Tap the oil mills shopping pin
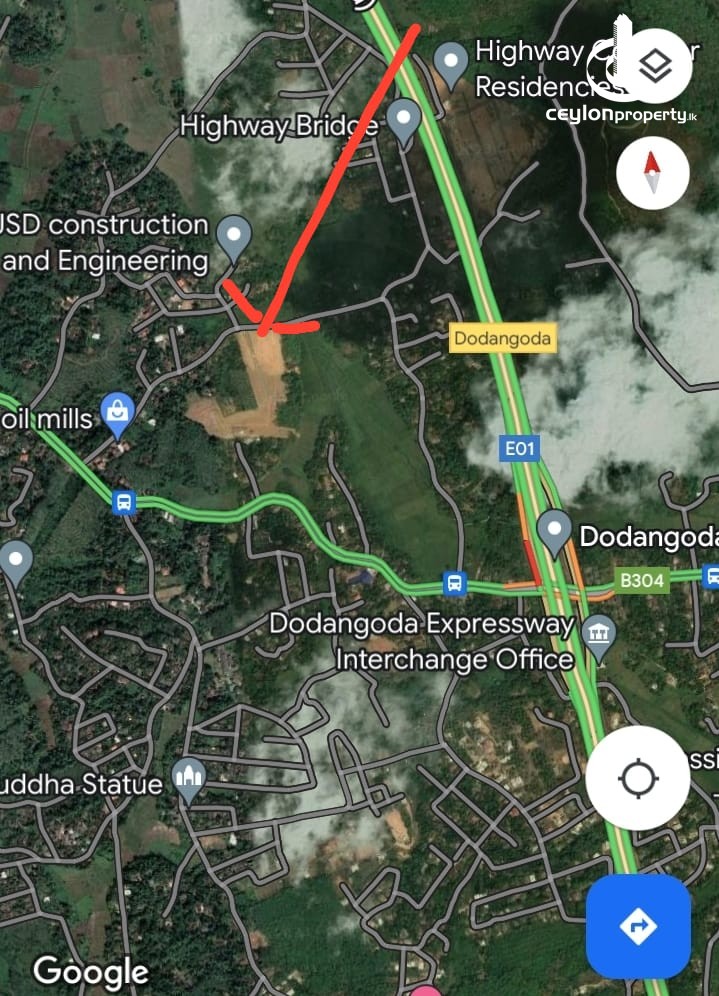The image size is (719, 996). click(x=118, y=414)
